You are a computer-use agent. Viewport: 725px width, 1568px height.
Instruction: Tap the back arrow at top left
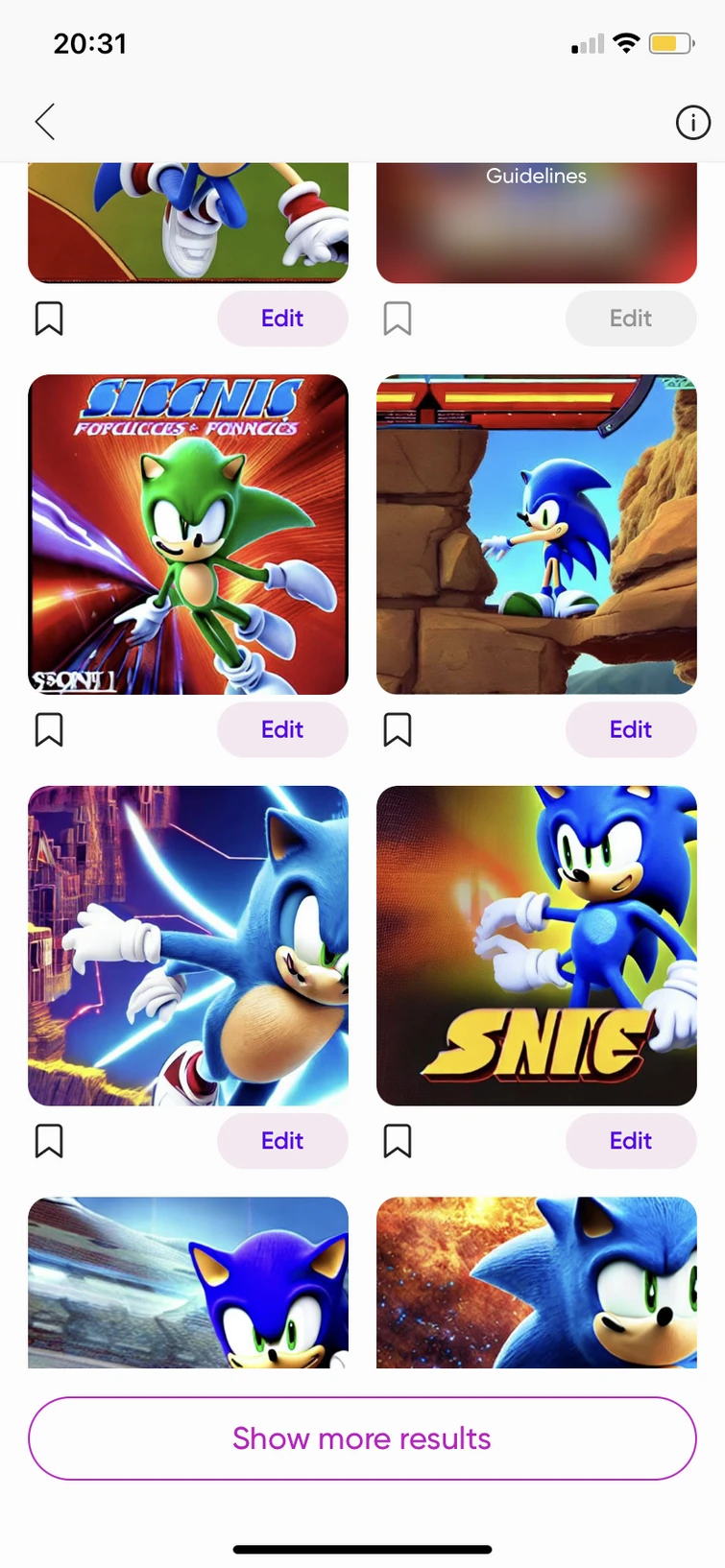[x=44, y=122]
